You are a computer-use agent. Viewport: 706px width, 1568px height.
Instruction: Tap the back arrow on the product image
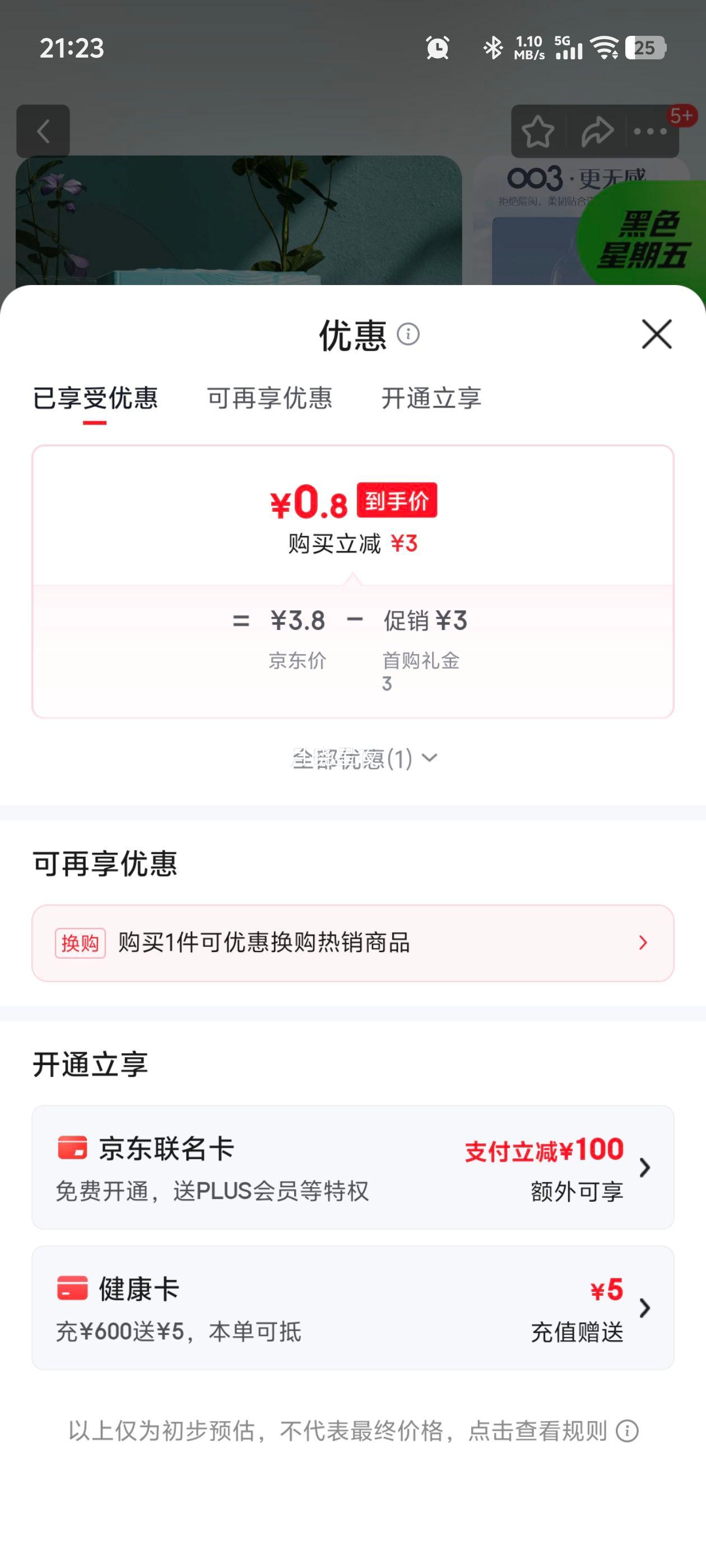[43, 132]
